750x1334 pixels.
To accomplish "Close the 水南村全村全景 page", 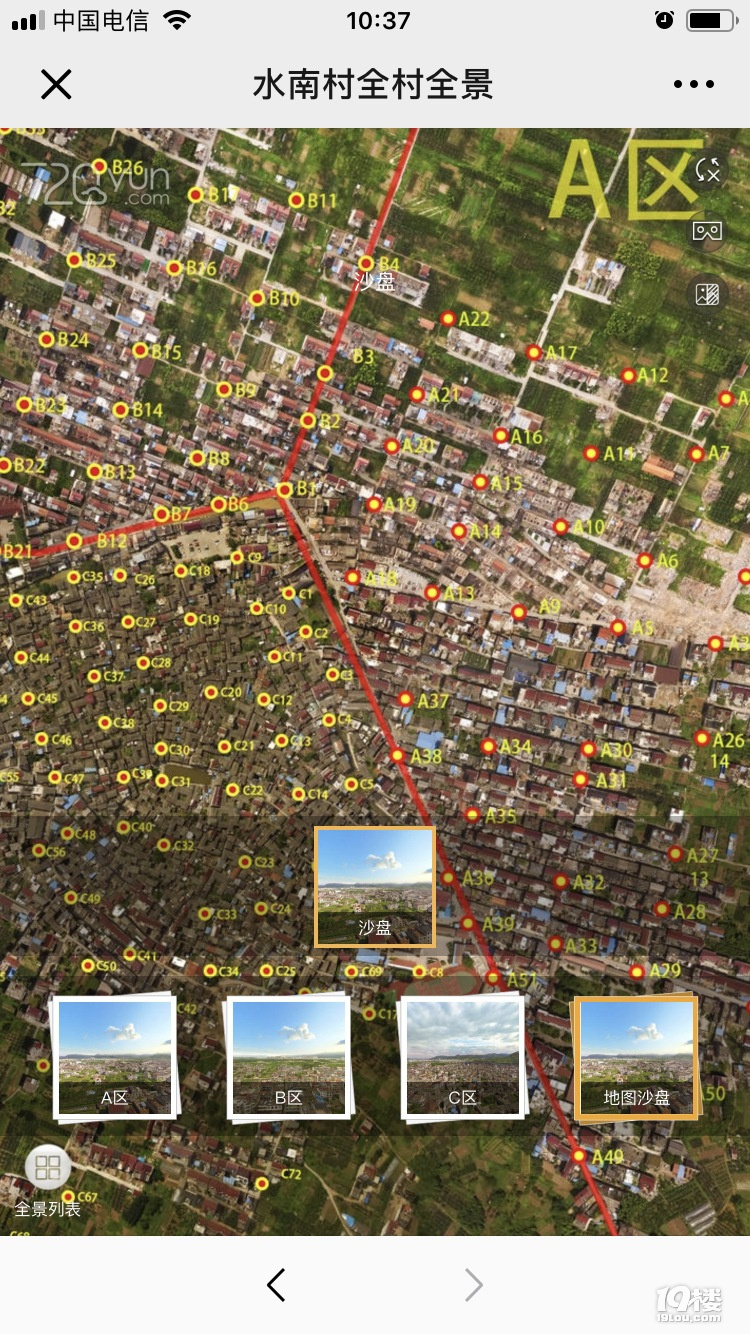I will coord(56,85).
